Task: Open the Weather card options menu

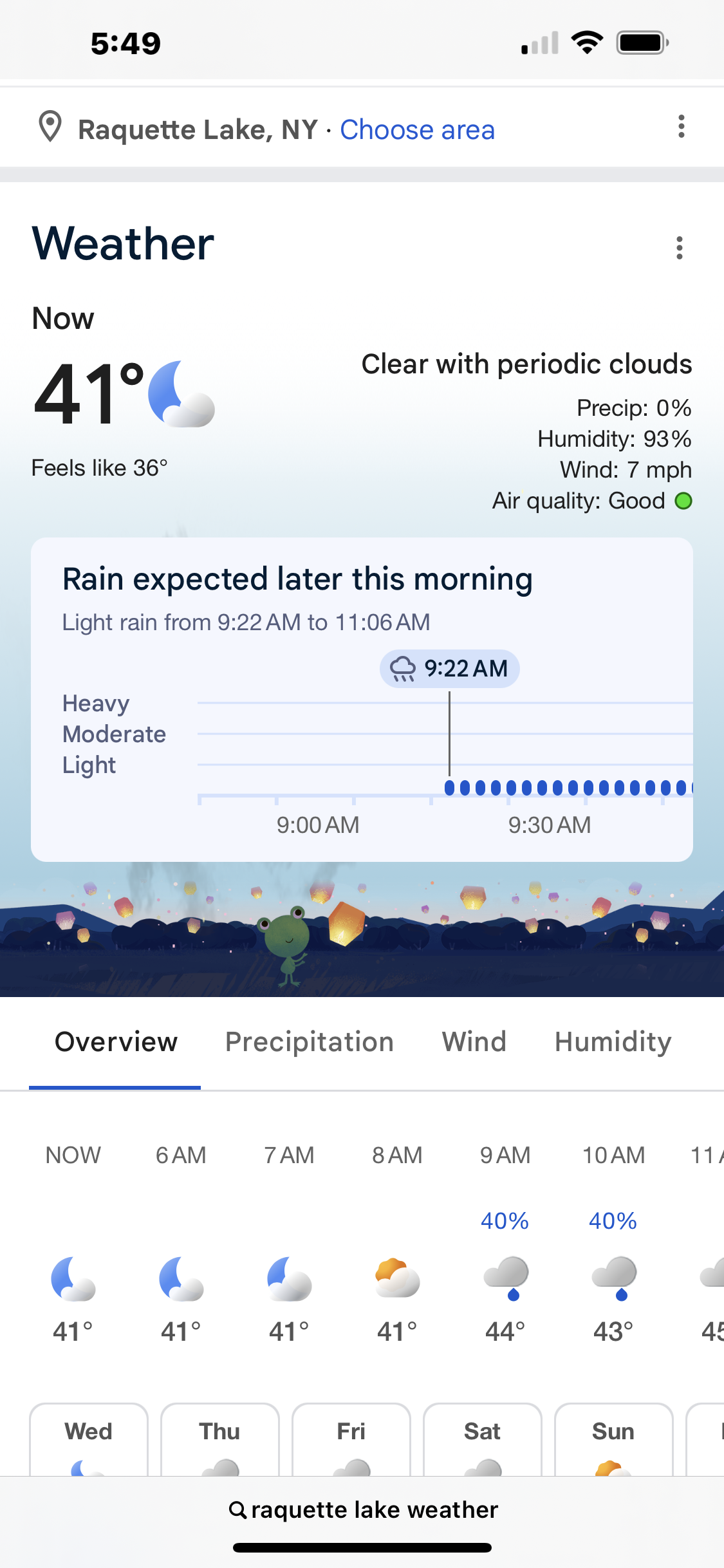Action: 679,248
